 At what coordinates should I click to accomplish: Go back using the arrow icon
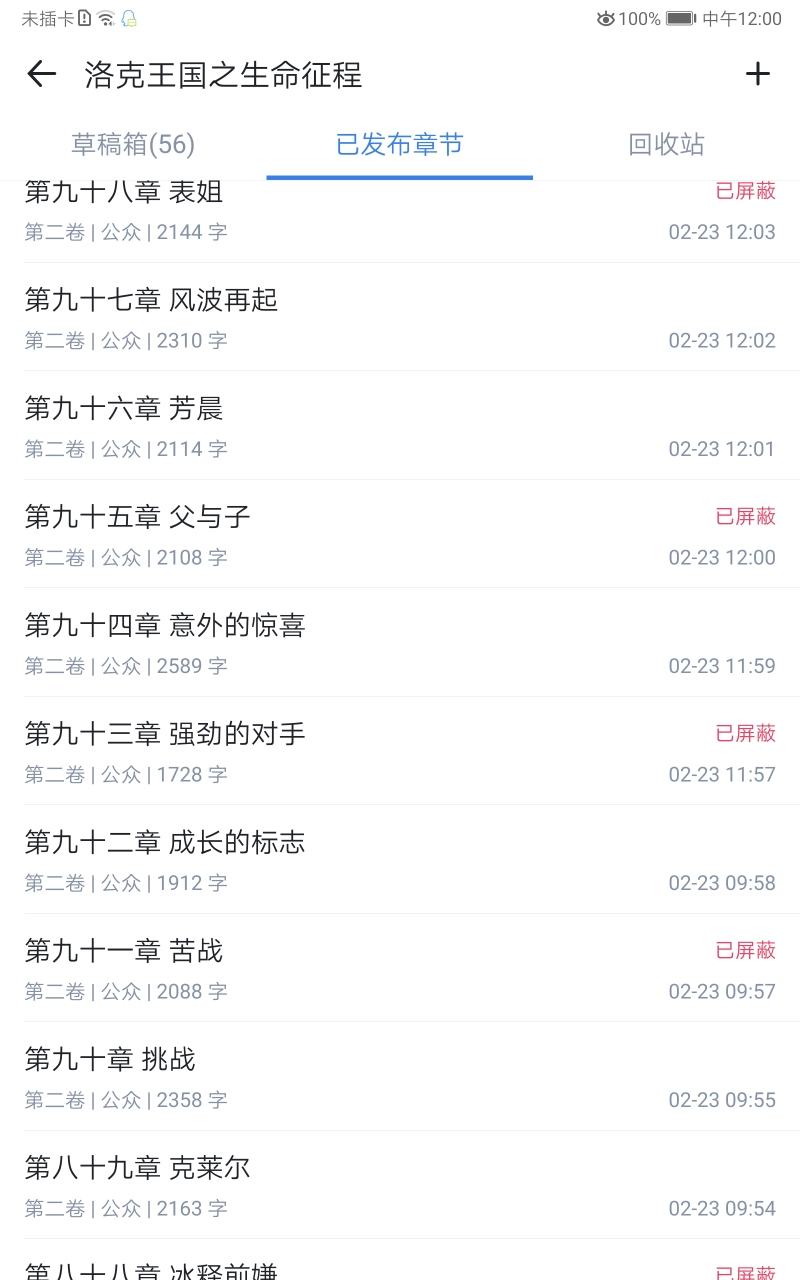(41, 74)
